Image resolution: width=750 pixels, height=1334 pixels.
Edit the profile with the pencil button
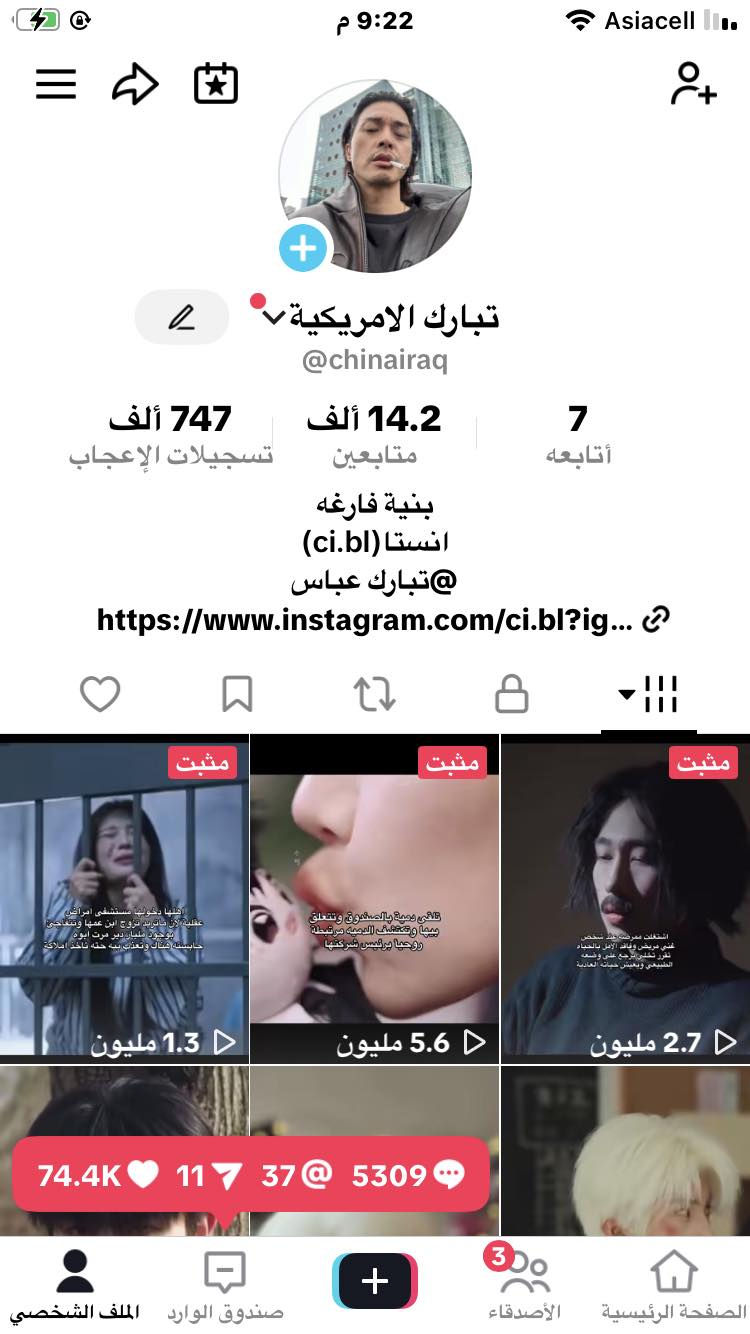181,318
